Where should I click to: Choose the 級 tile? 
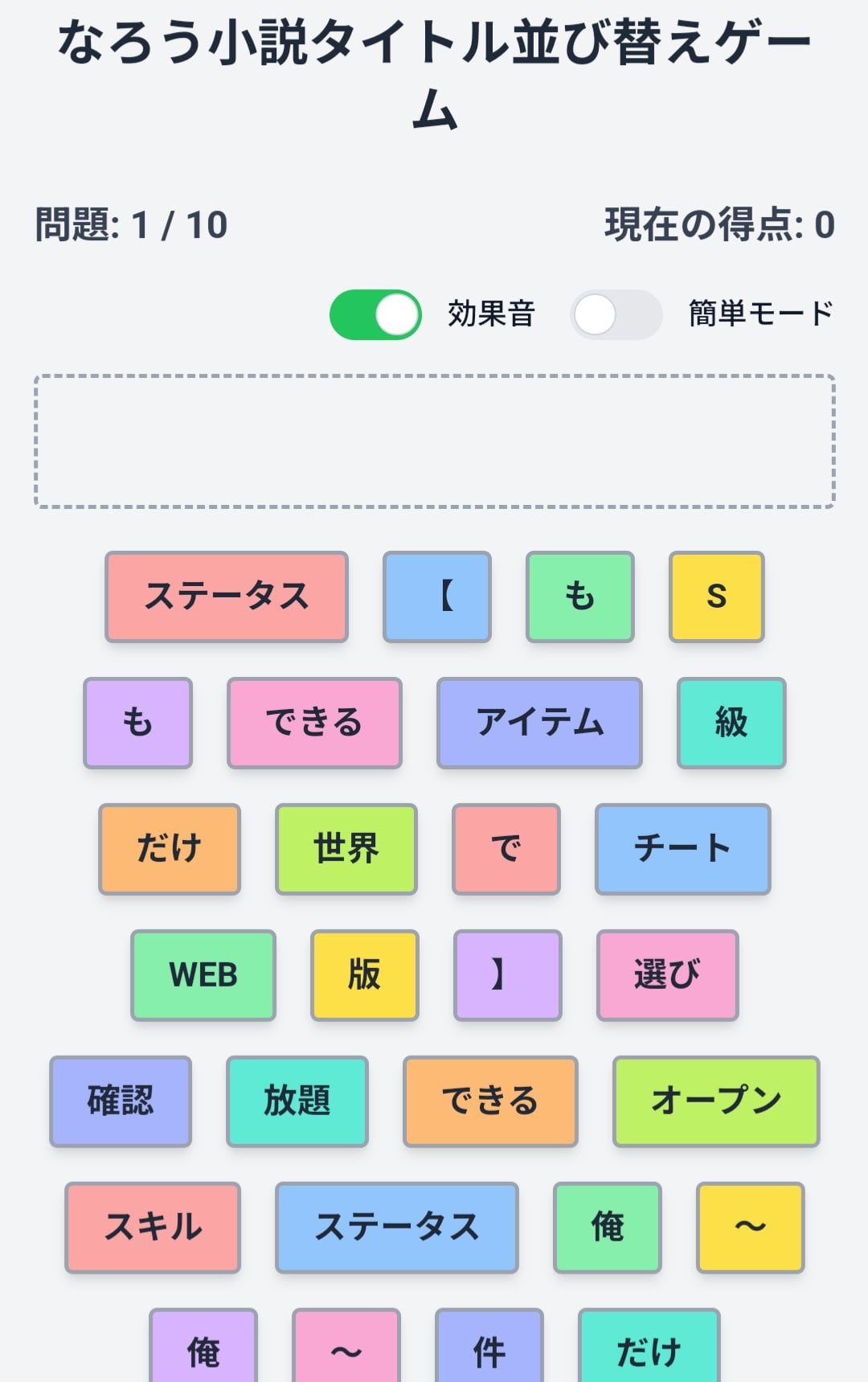click(x=731, y=723)
